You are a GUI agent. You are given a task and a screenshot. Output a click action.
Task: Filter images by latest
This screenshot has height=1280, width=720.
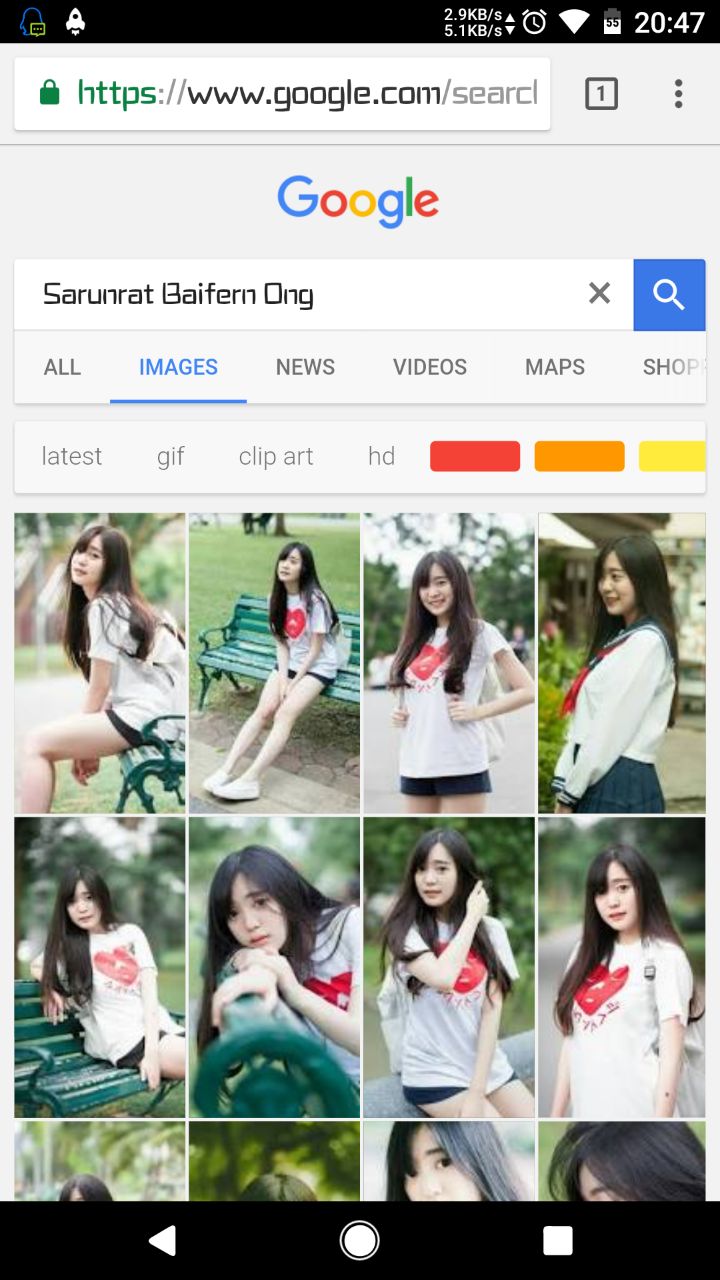tap(71, 456)
